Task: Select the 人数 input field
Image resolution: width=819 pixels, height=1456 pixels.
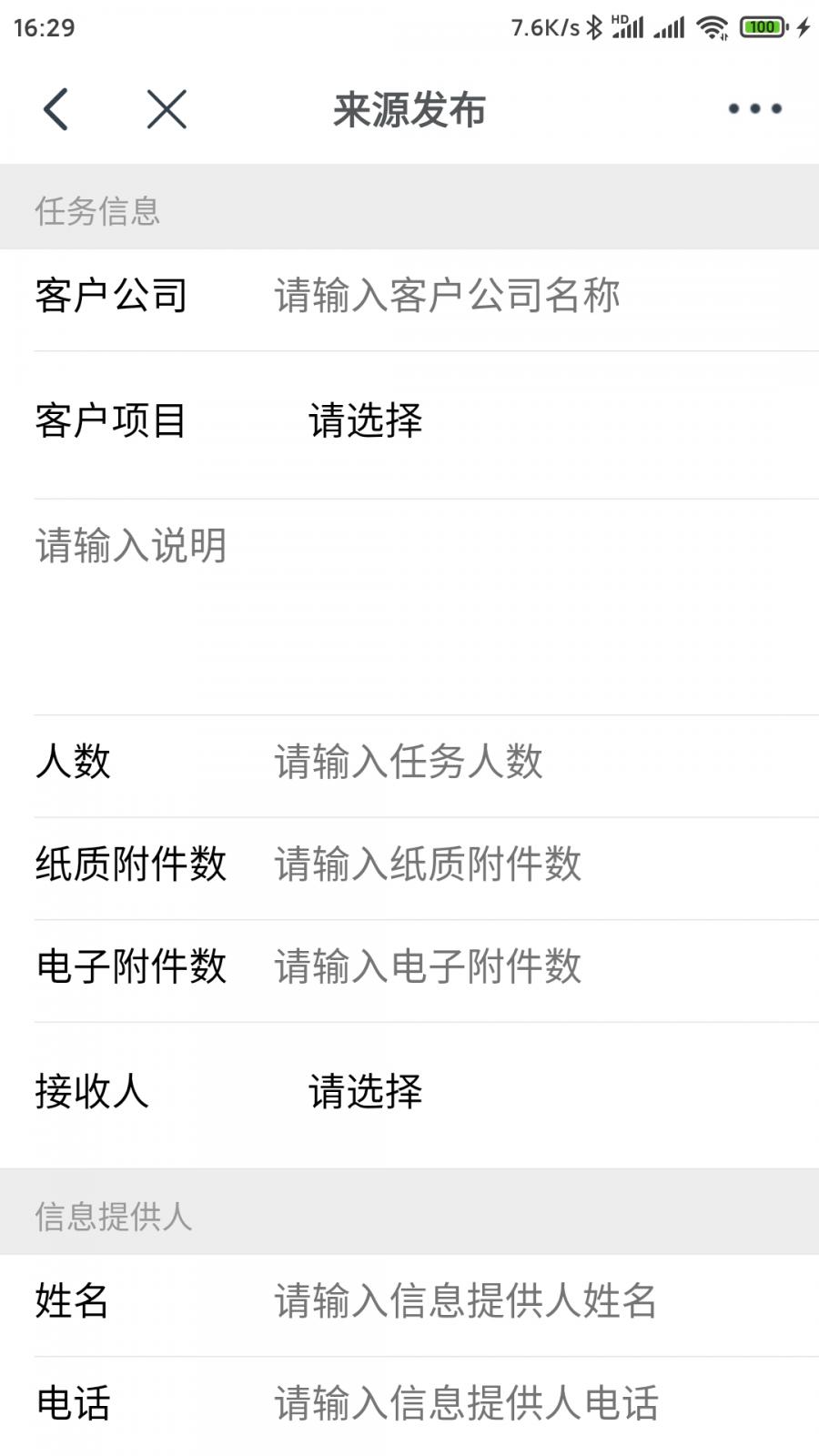Action: (537, 762)
